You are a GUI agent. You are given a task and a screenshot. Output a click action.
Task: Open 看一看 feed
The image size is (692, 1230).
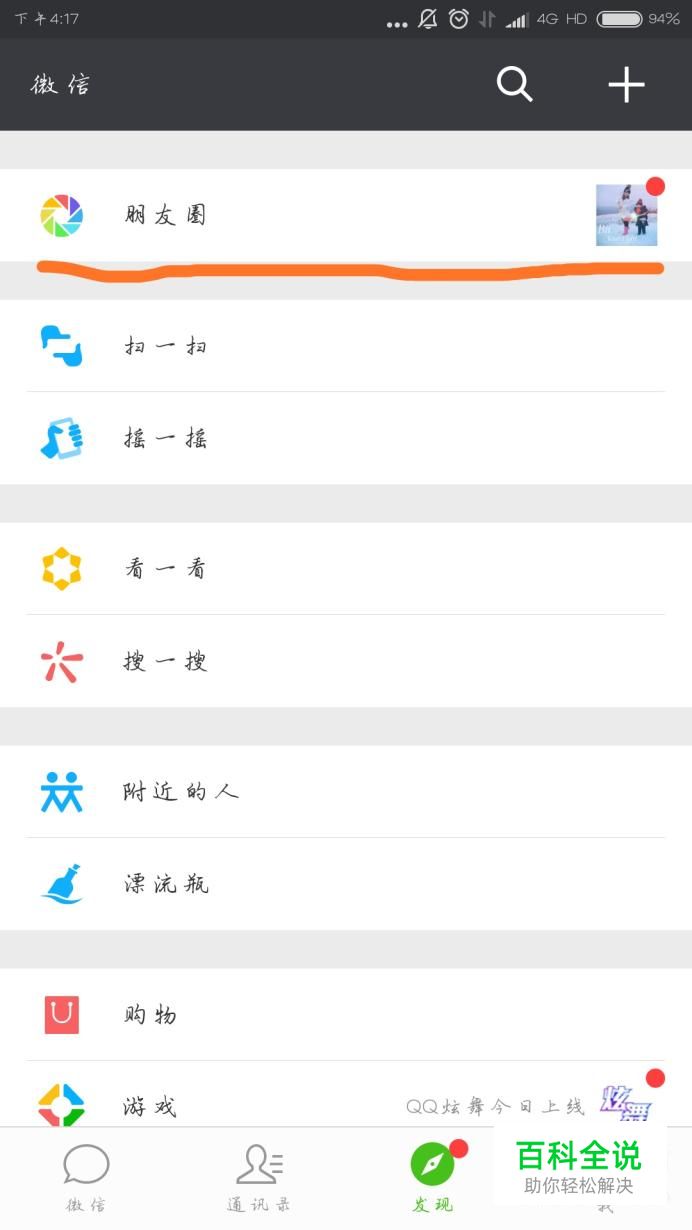(x=166, y=568)
